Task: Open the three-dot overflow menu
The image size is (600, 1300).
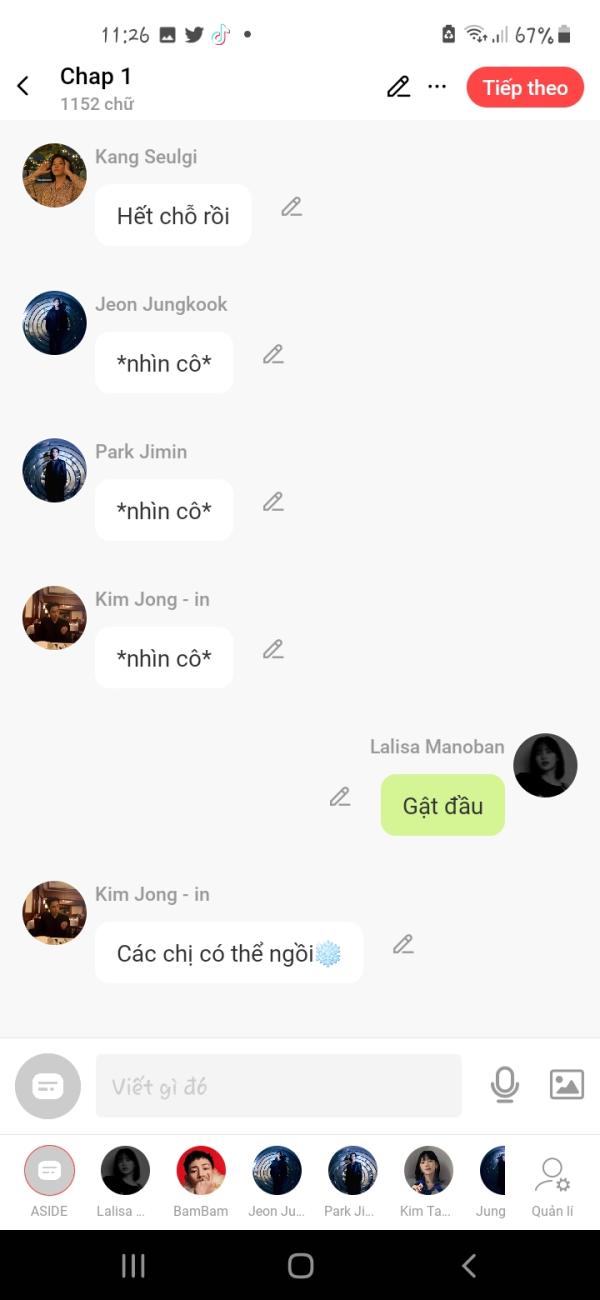Action: 437,87
